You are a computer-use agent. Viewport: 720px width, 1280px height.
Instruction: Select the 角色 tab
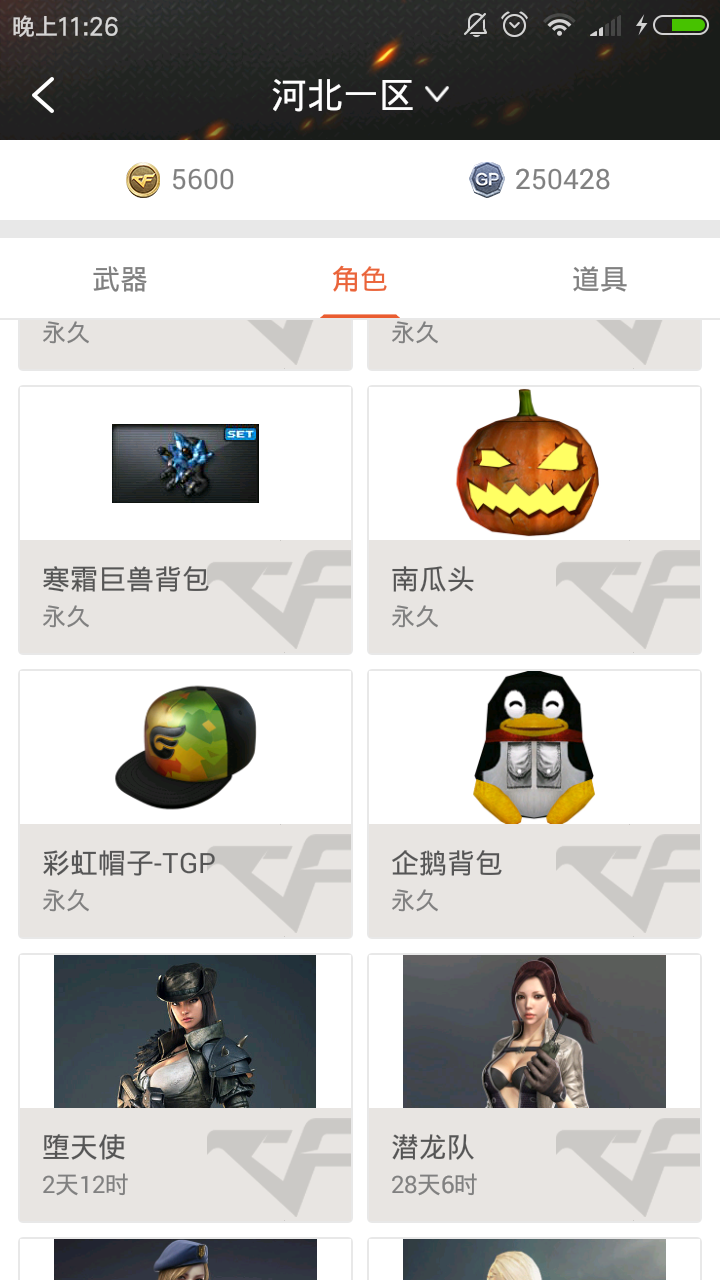(x=360, y=279)
